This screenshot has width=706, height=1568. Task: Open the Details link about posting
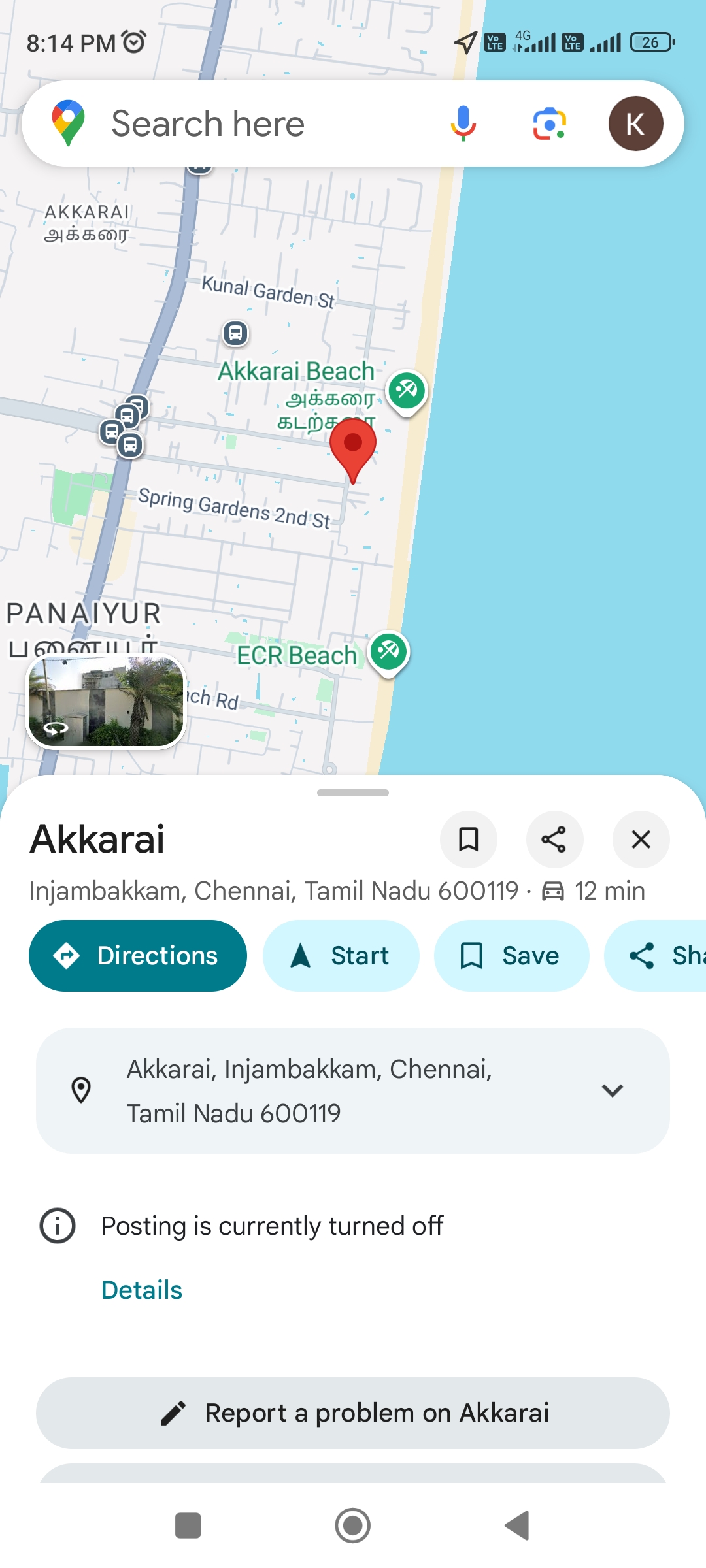click(142, 1290)
